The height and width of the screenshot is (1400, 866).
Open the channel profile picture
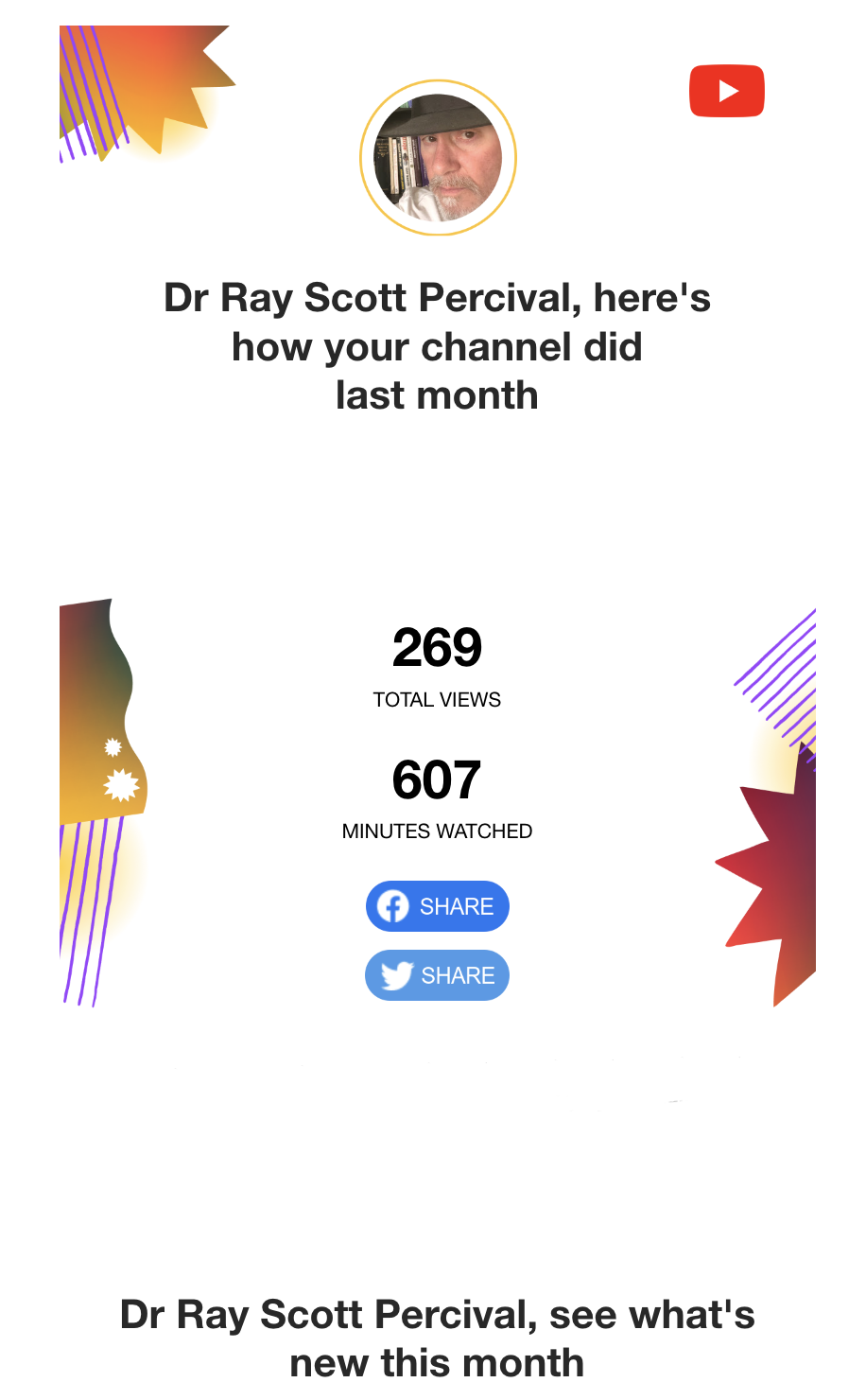(438, 158)
